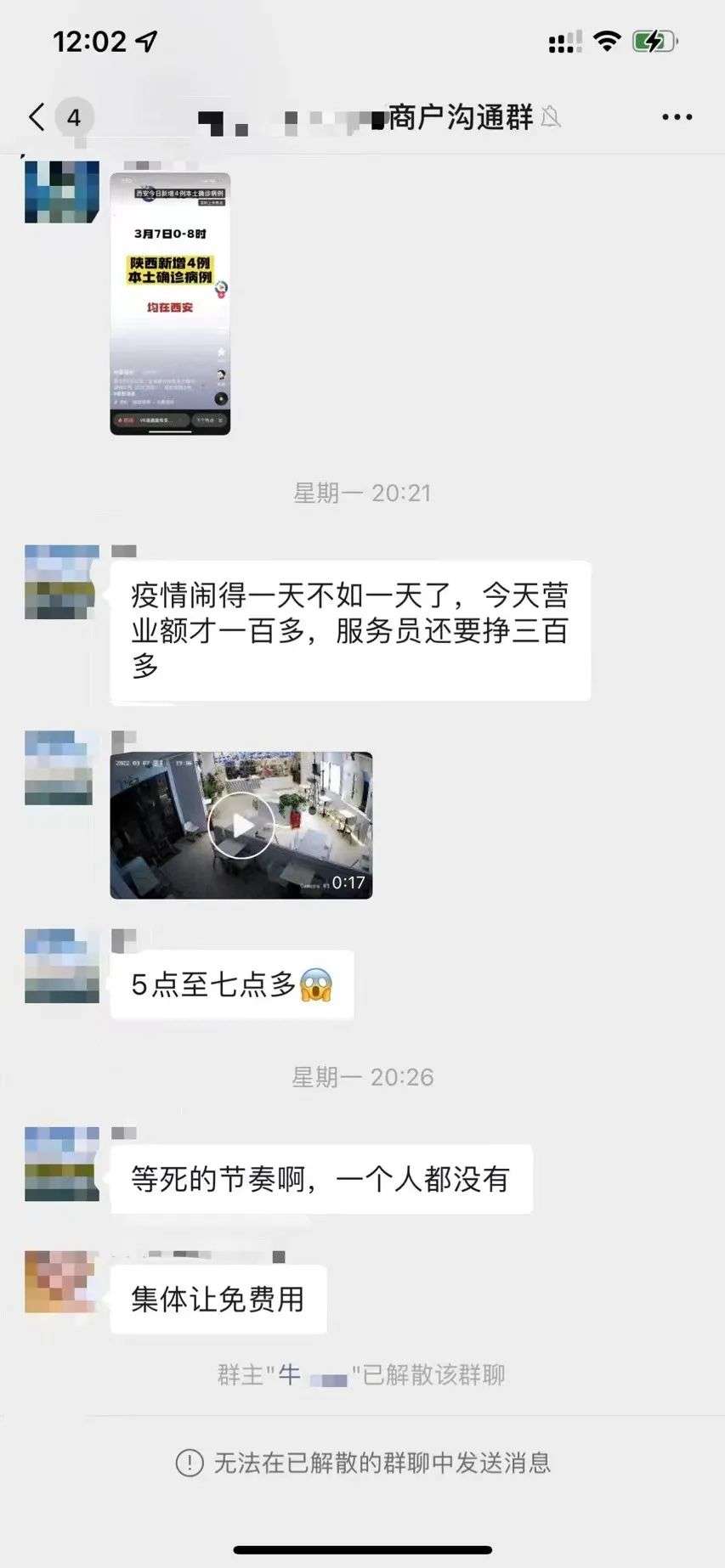Open the avatar beside the 等死的节奏啊 message
725x1568 pixels.
coord(61,1164)
